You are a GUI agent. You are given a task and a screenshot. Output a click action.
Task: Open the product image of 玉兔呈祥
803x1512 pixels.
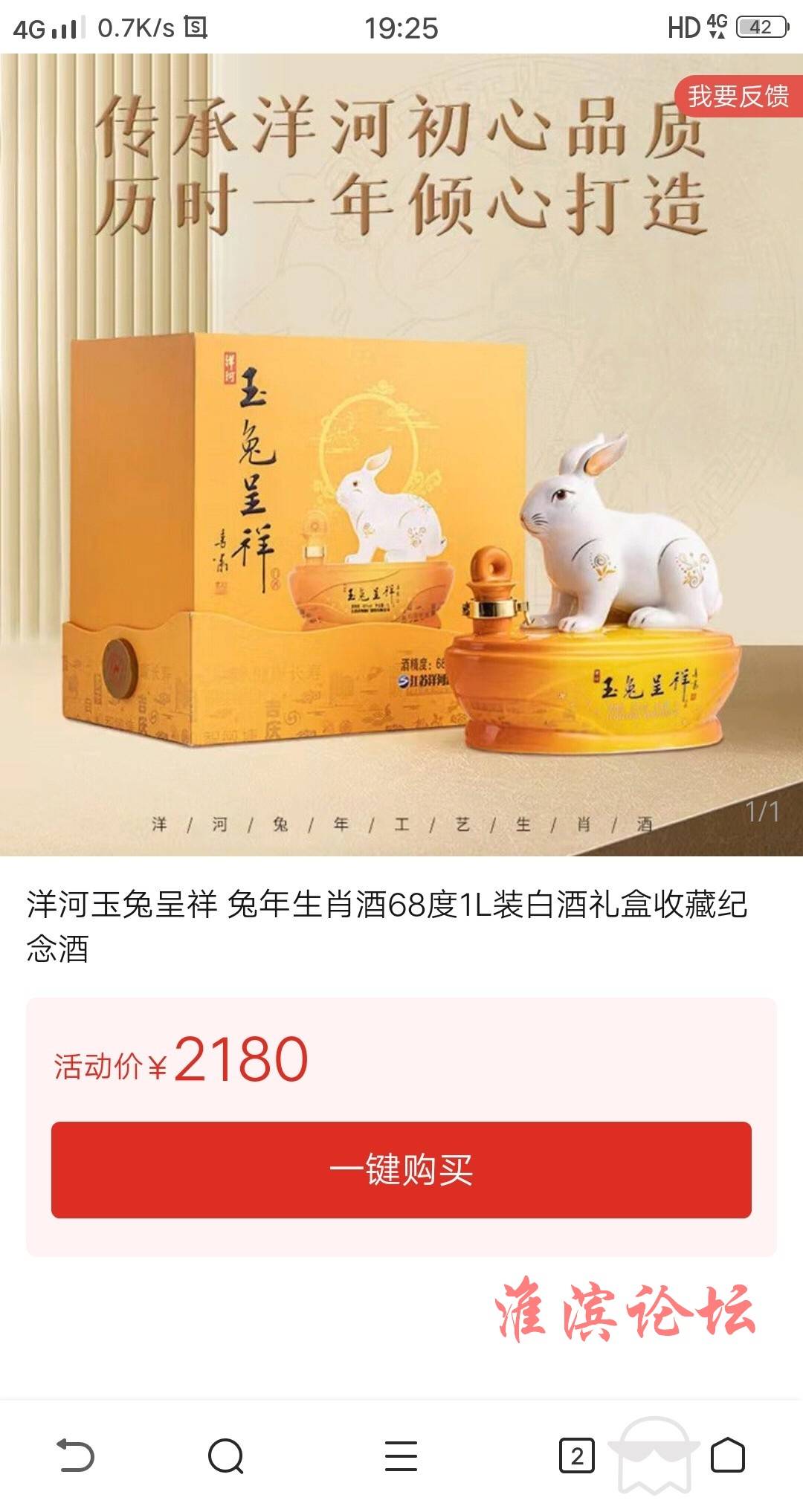[401, 520]
